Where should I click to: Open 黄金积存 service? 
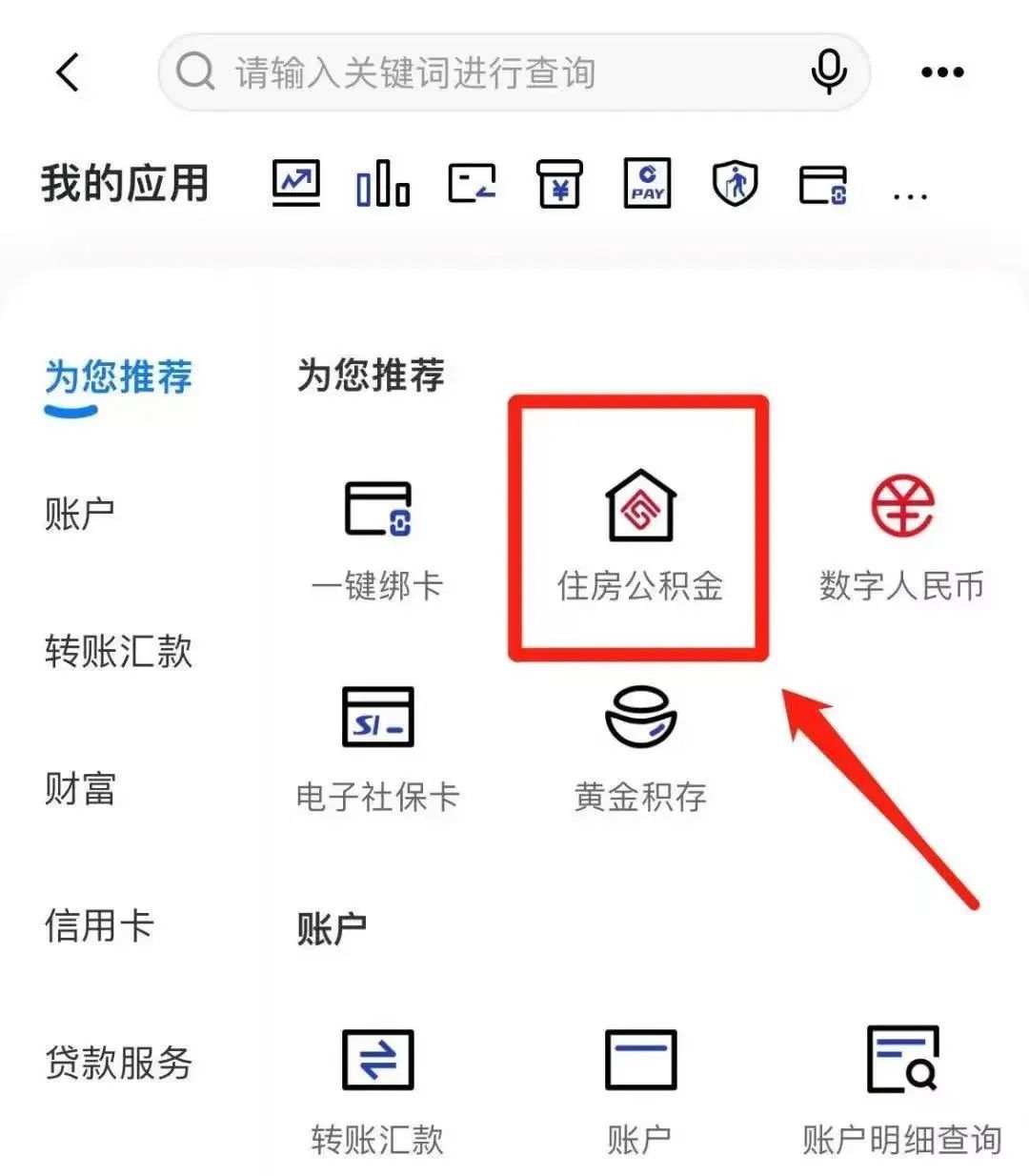(639, 749)
